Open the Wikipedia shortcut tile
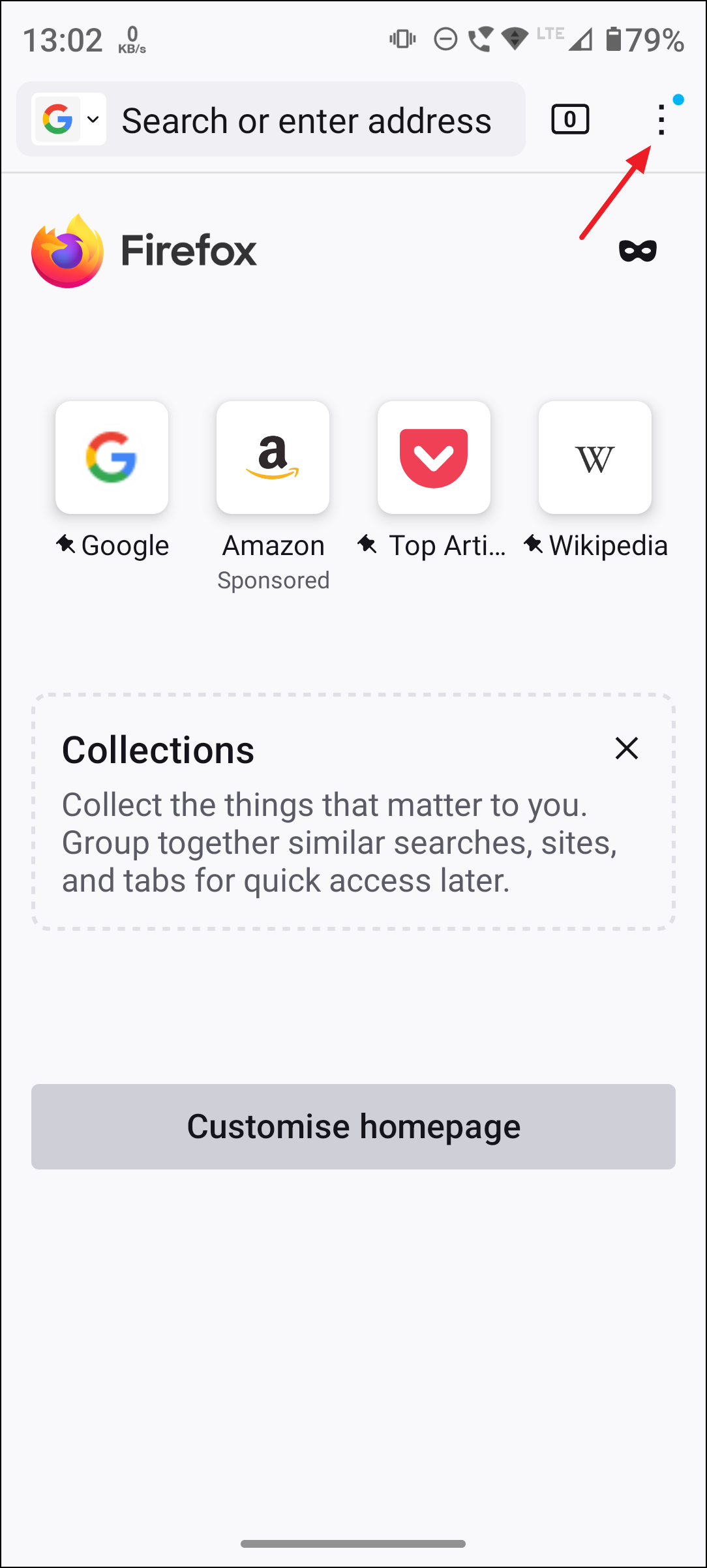 point(595,457)
